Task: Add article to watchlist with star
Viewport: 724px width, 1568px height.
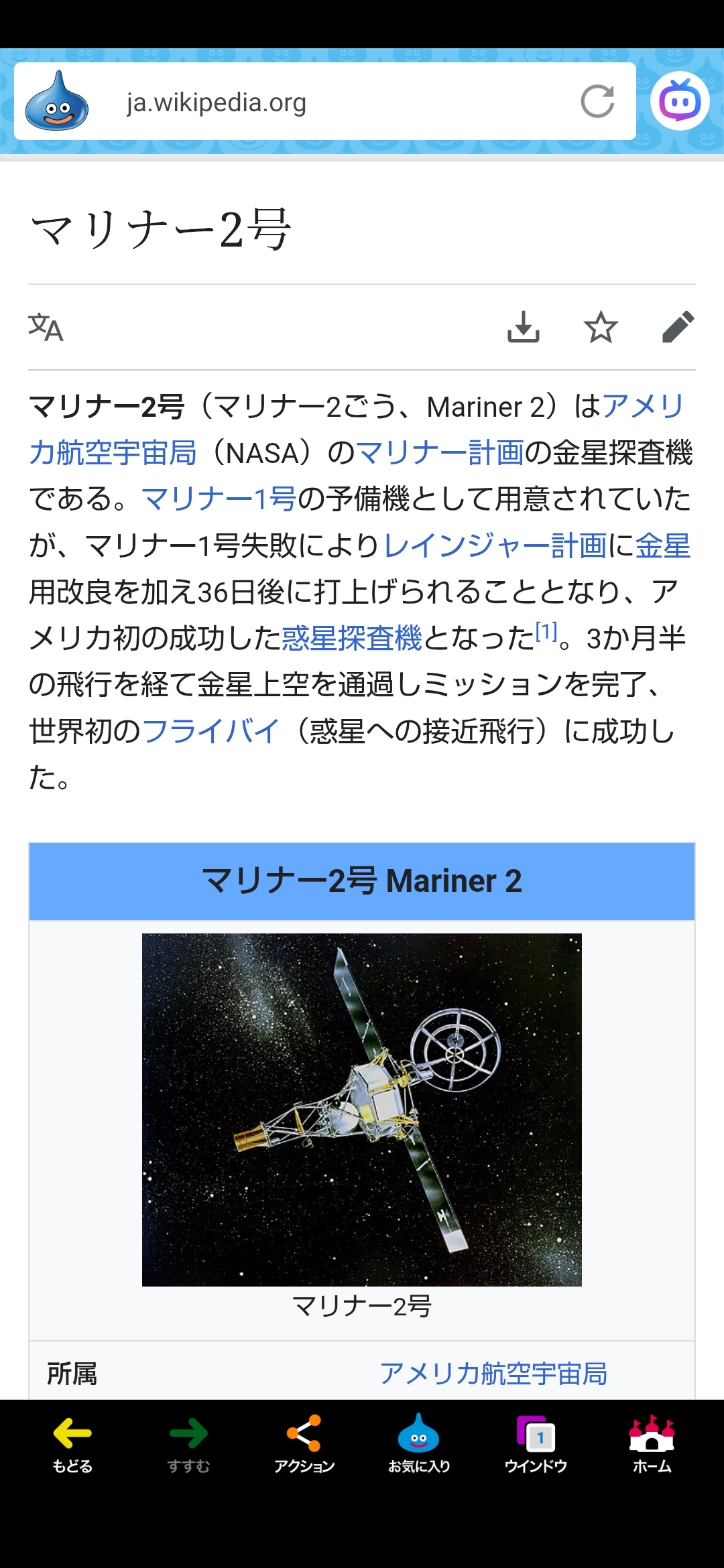Action: click(601, 327)
